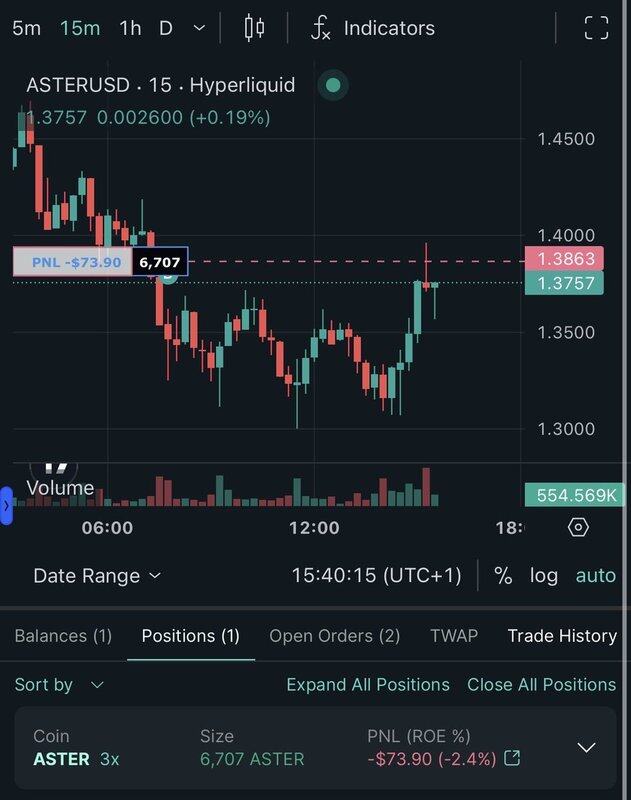Open the Indicators menu
631x800 pixels.
(372, 28)
